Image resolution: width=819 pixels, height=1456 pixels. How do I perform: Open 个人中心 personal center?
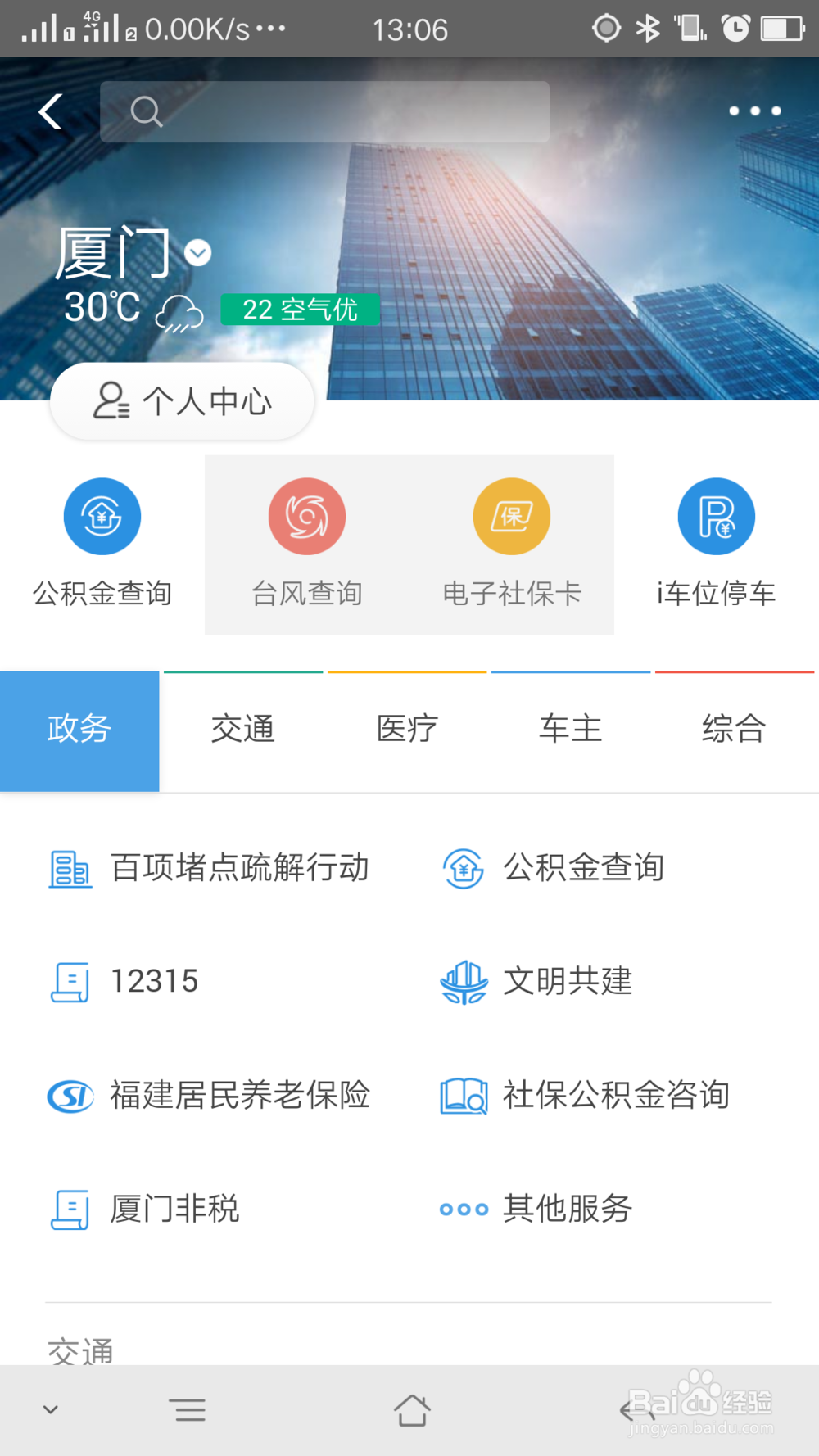182,401
